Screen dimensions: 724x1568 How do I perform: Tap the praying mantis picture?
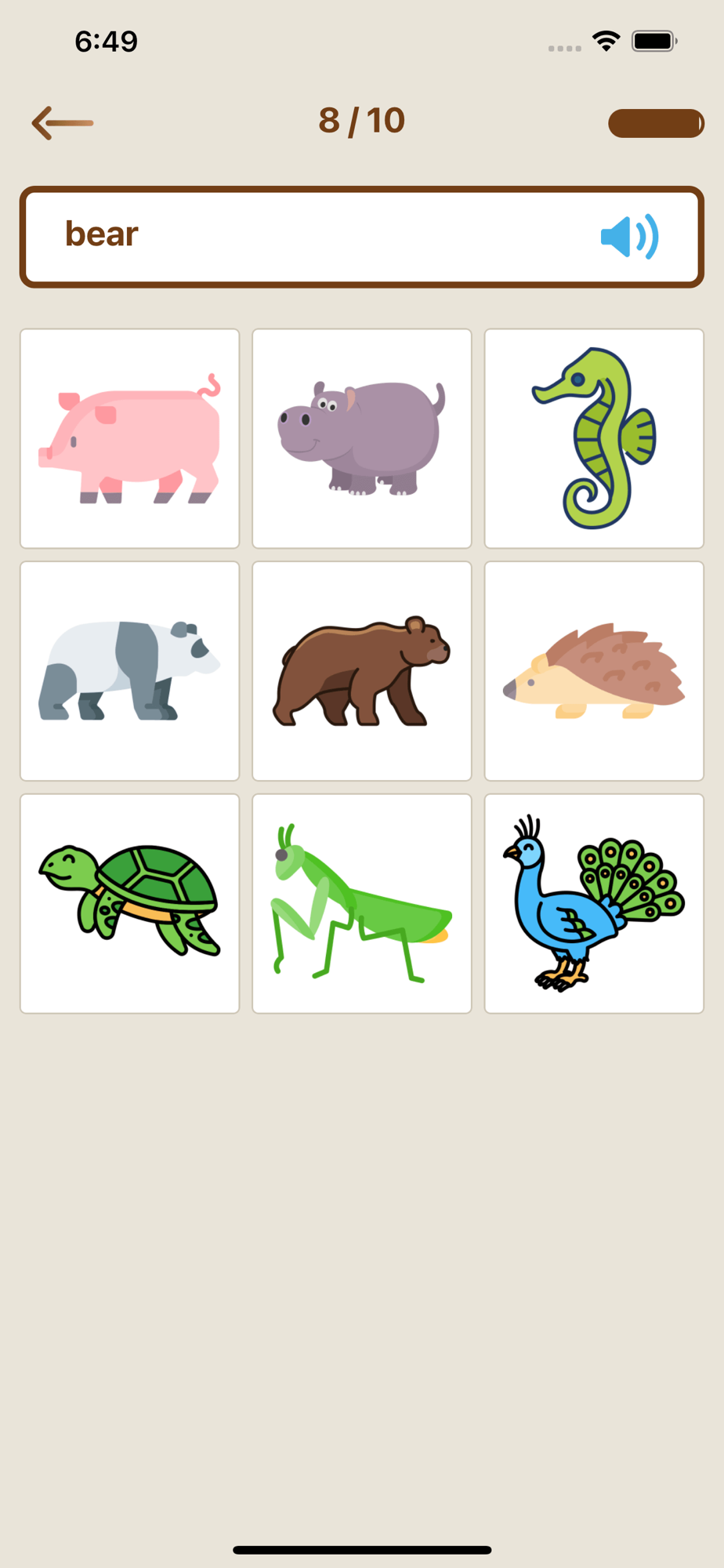(x=362, y=903)
